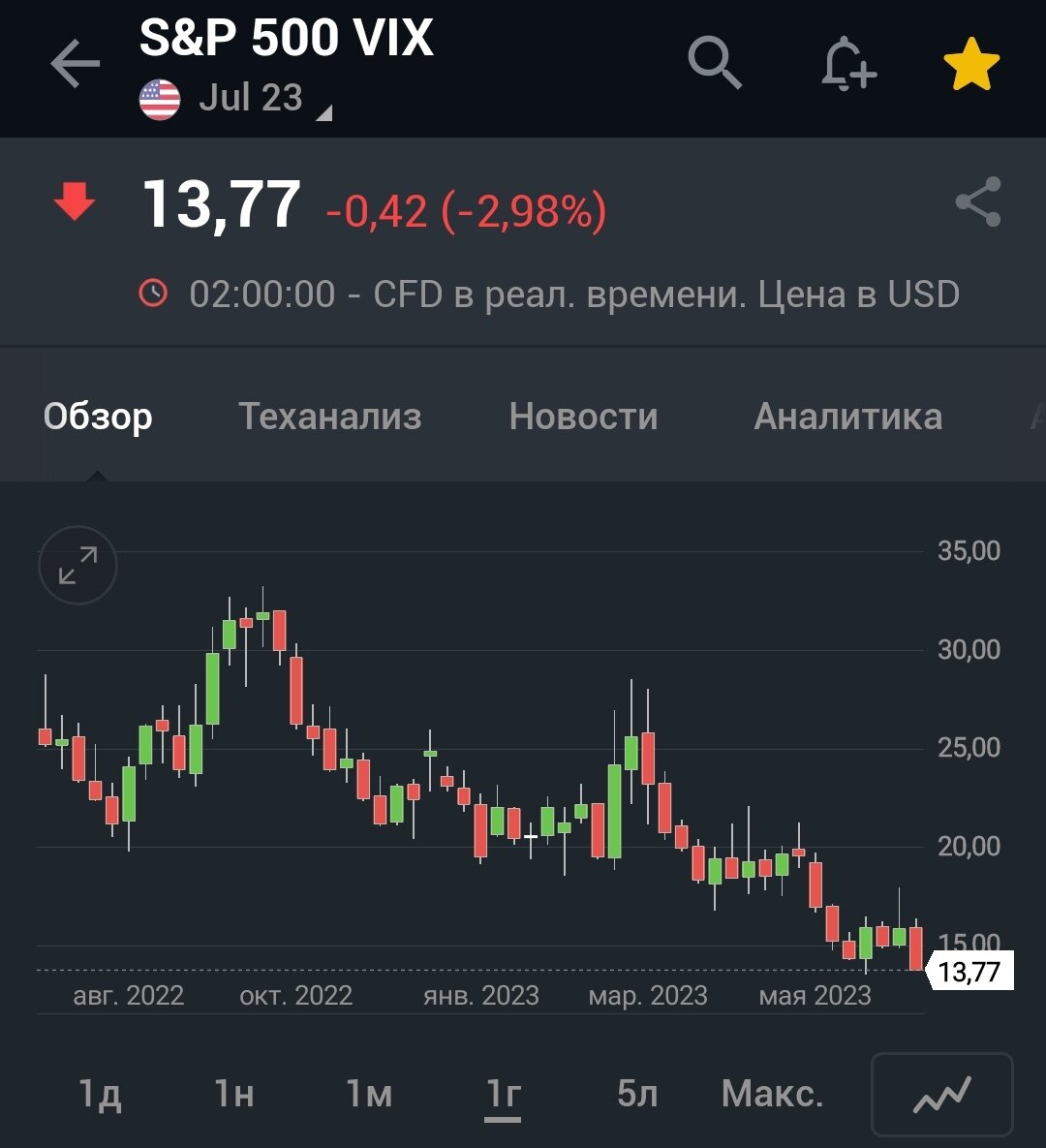Viewport: 1046px width, 1148px height.
Task: Tap the clock icon near real-time quote
Action: (x=154, y=293)
